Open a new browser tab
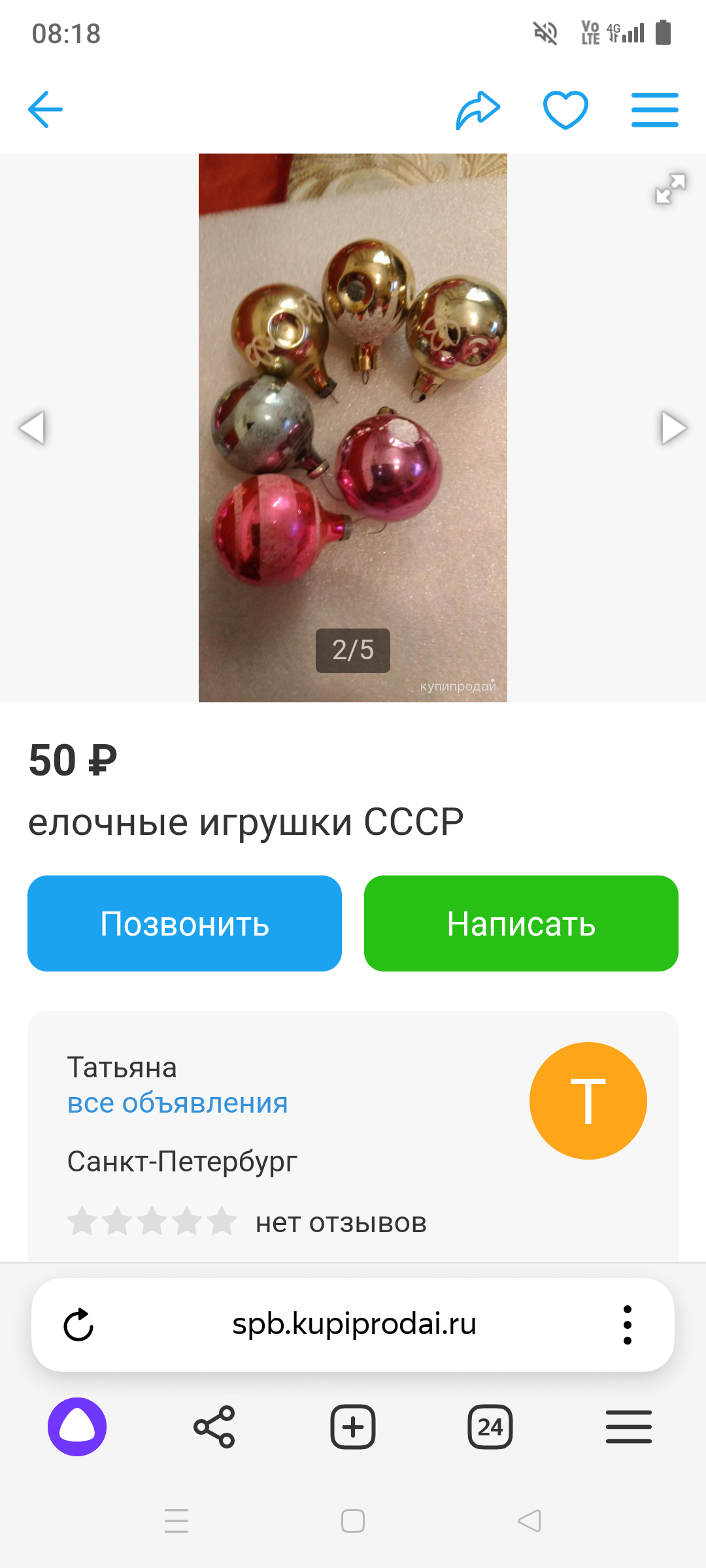Image resolution: width=706 pixels, height=1568 pixels. pos(353,1427)
